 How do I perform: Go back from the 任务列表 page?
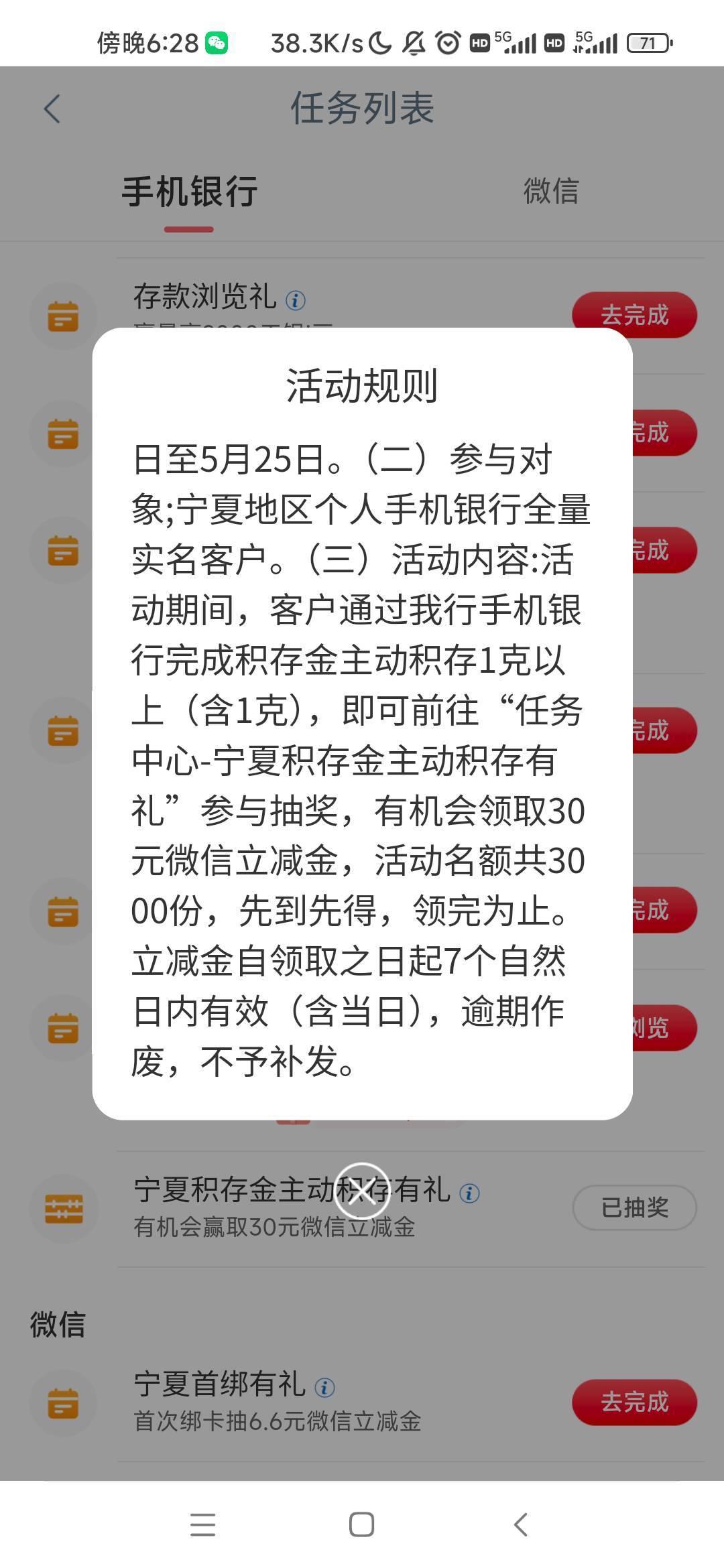pos(52,109)
